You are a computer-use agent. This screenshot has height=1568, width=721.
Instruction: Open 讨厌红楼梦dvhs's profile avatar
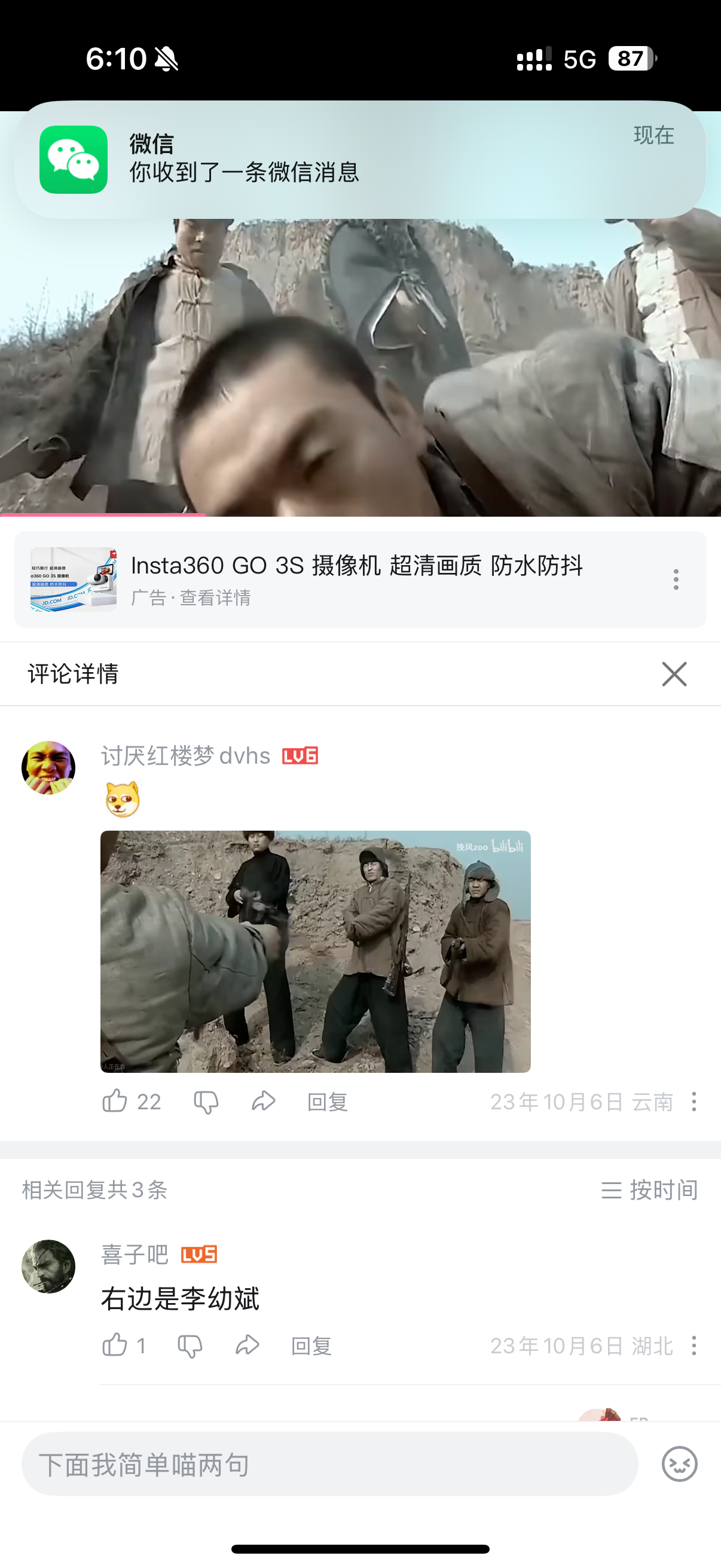point(48,767)
